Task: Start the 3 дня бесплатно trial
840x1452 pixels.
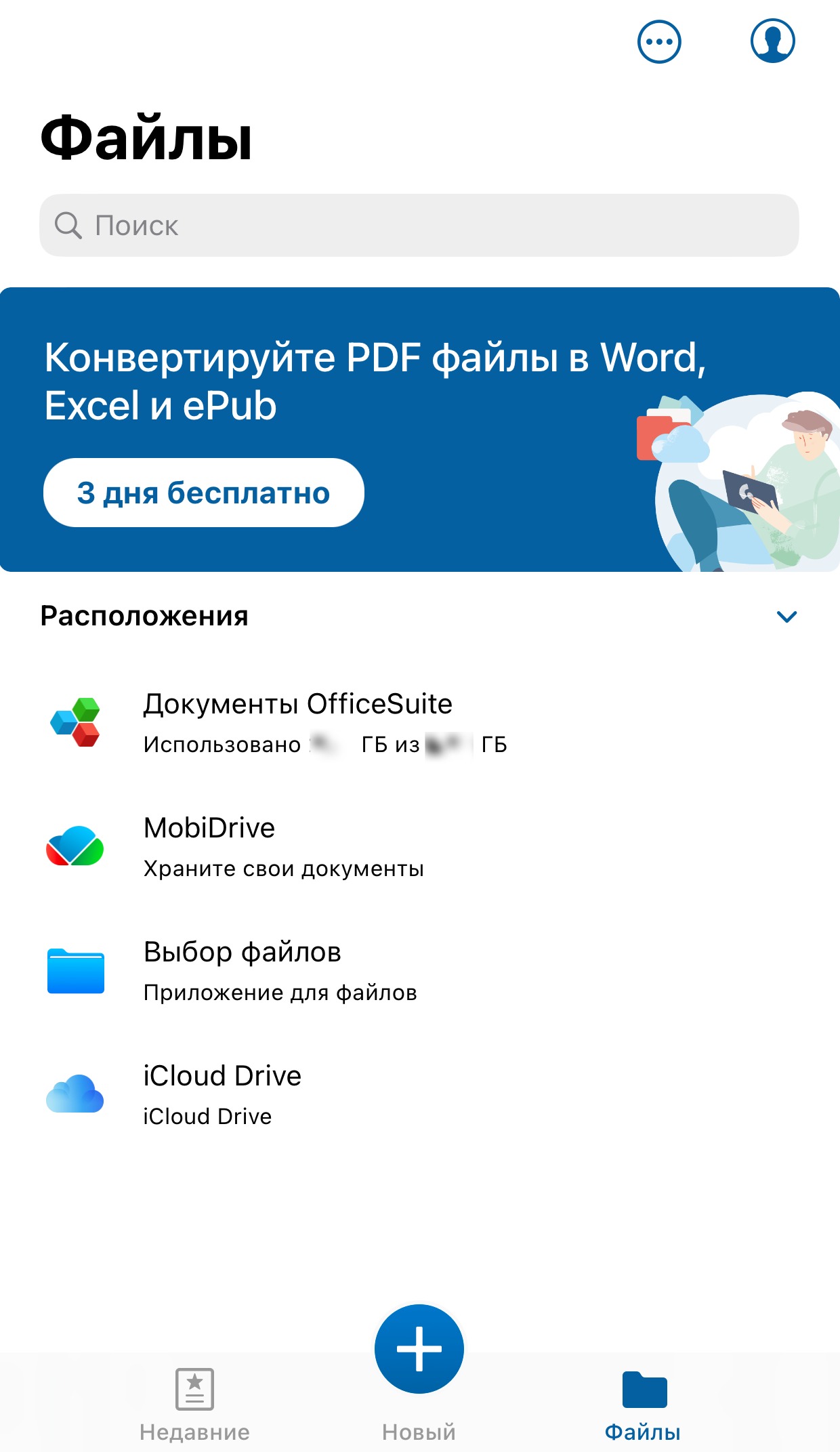Action: click(x=204, y=493)
